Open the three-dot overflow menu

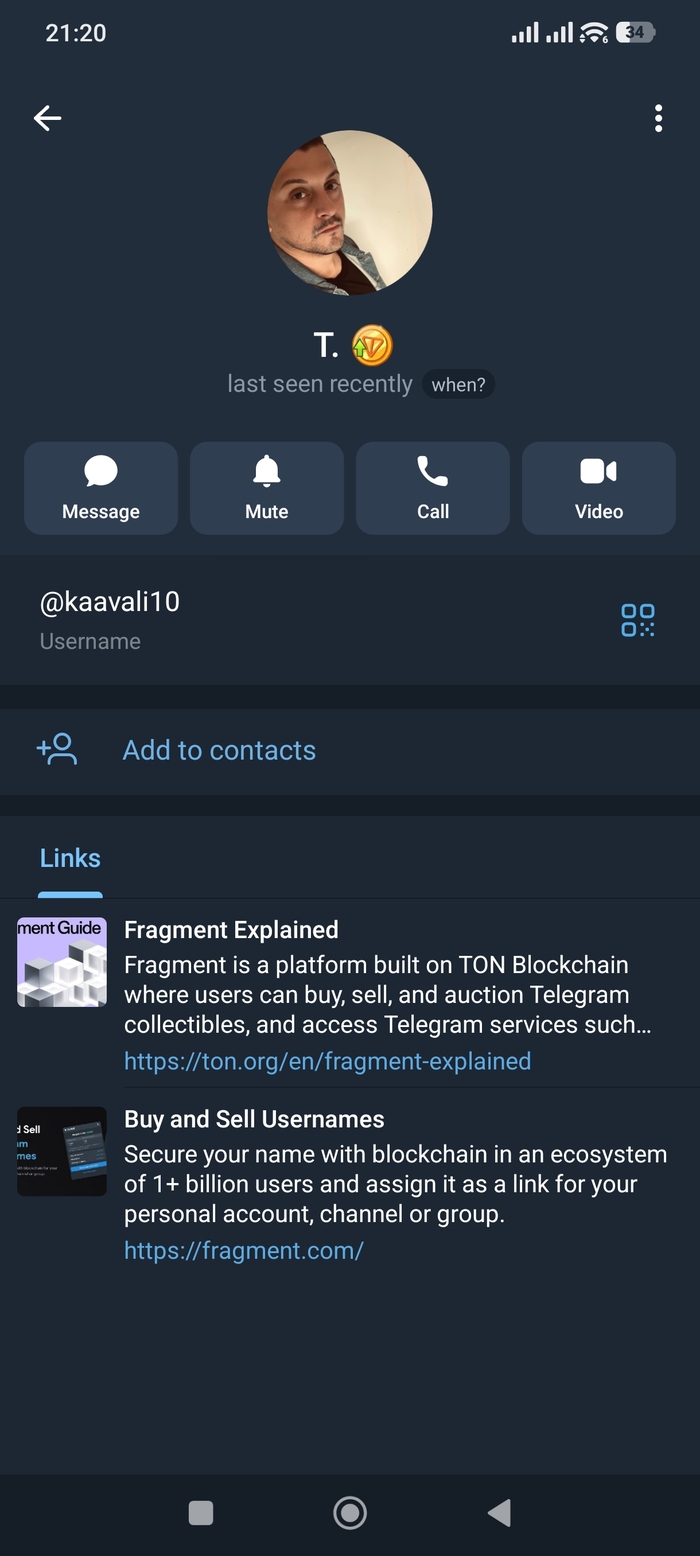click(658, 118)
